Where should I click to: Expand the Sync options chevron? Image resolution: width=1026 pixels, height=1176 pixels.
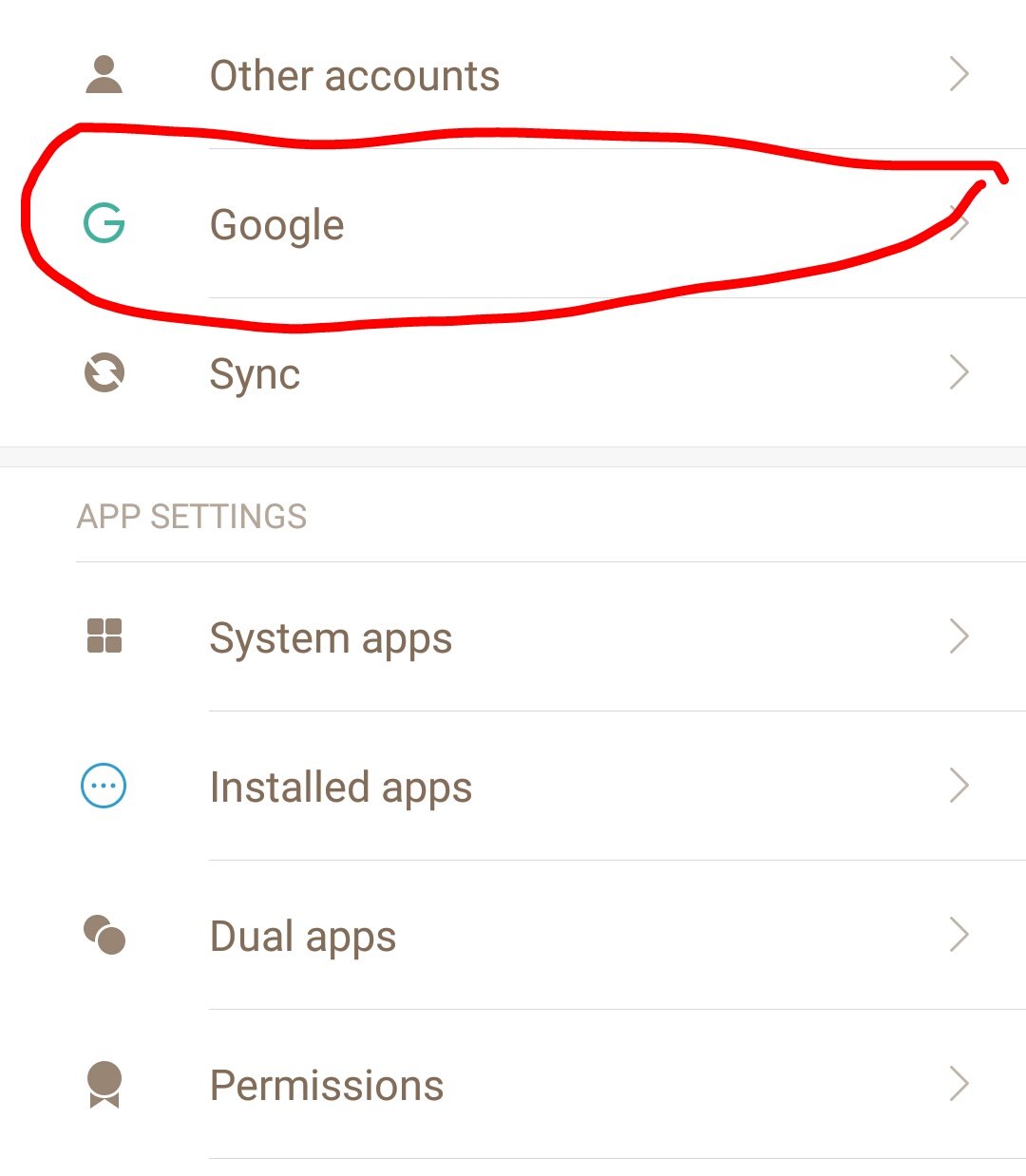[959, 372]
